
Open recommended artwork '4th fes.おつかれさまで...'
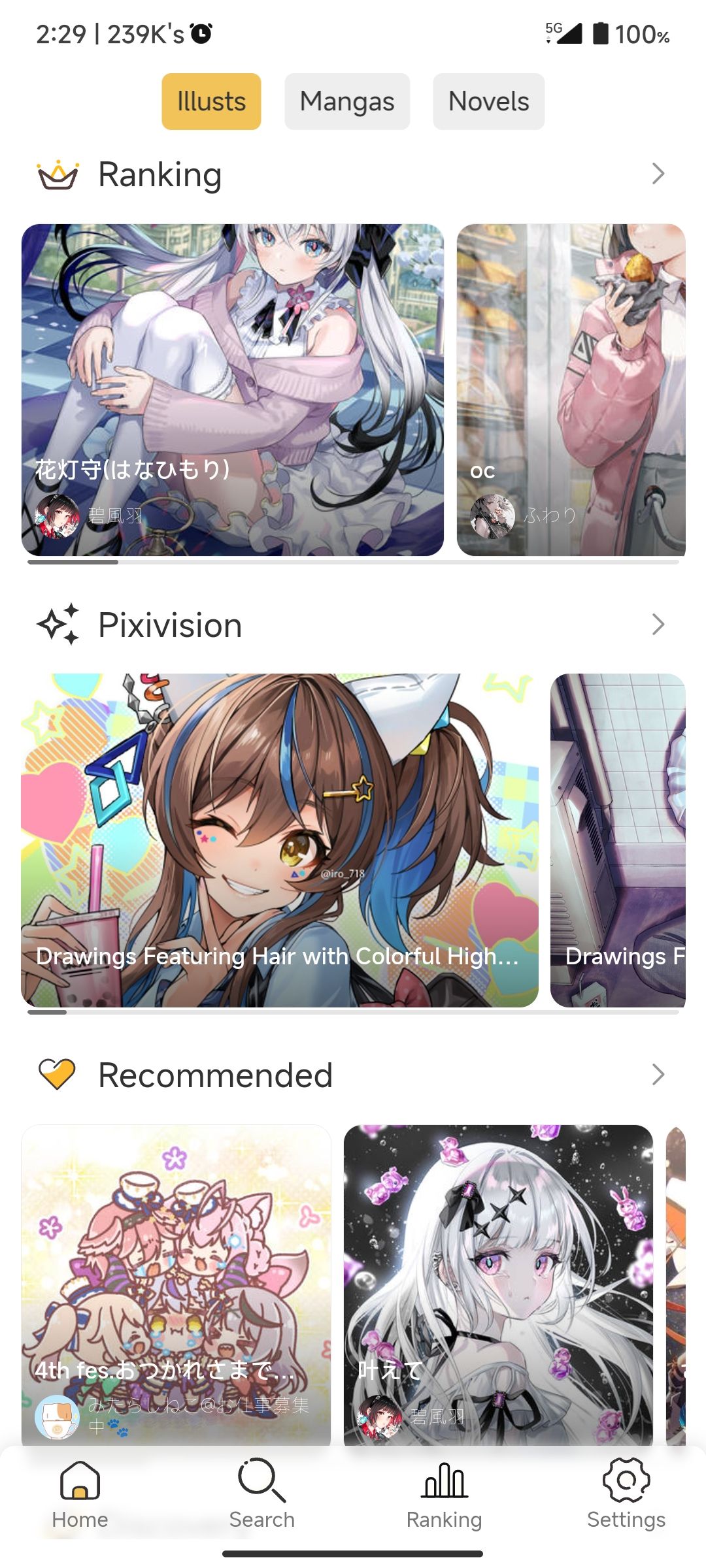176,1281
